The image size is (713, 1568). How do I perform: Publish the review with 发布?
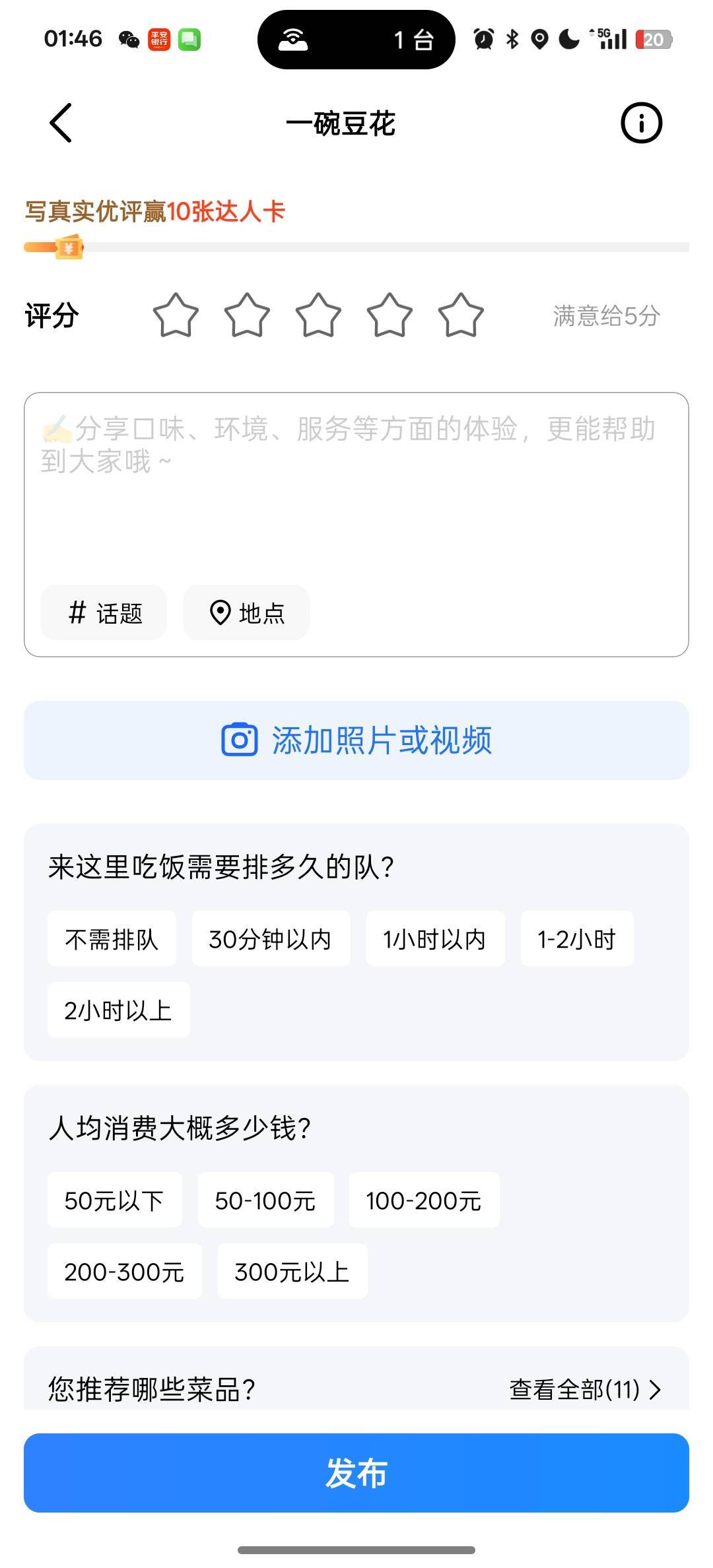point(356,1473)
